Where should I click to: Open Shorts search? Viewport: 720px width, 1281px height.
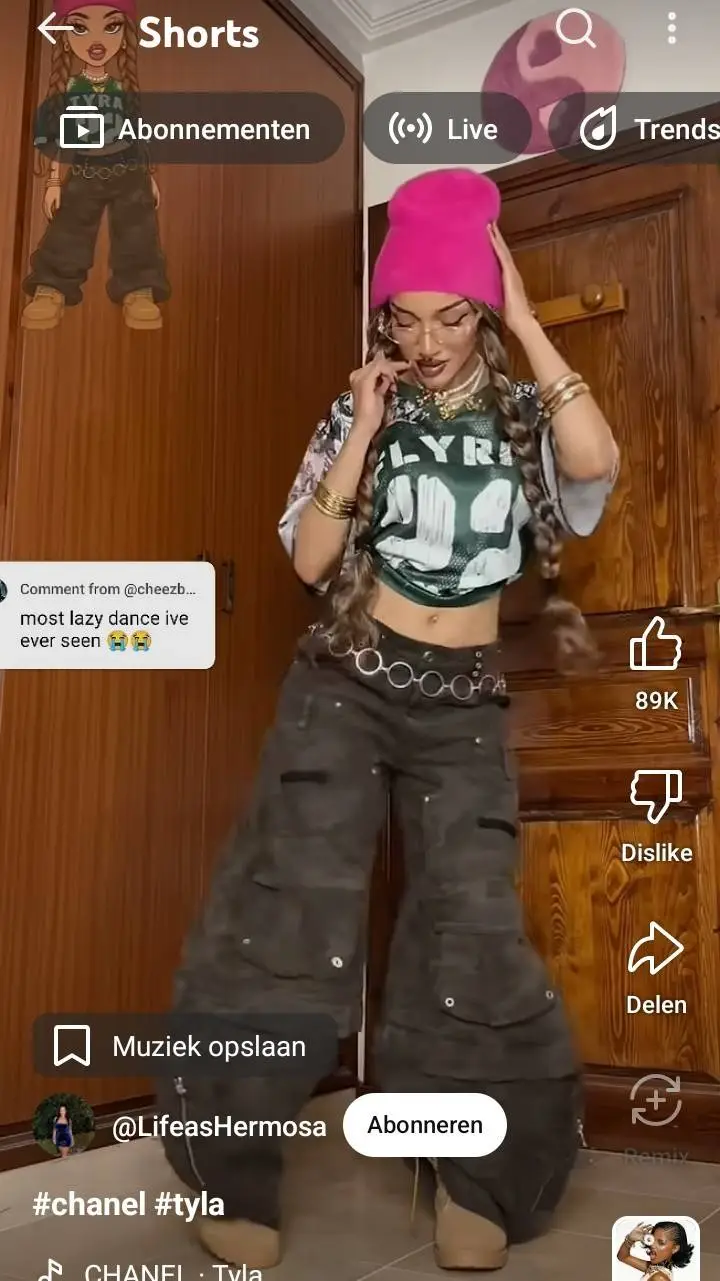pos(575,29)
